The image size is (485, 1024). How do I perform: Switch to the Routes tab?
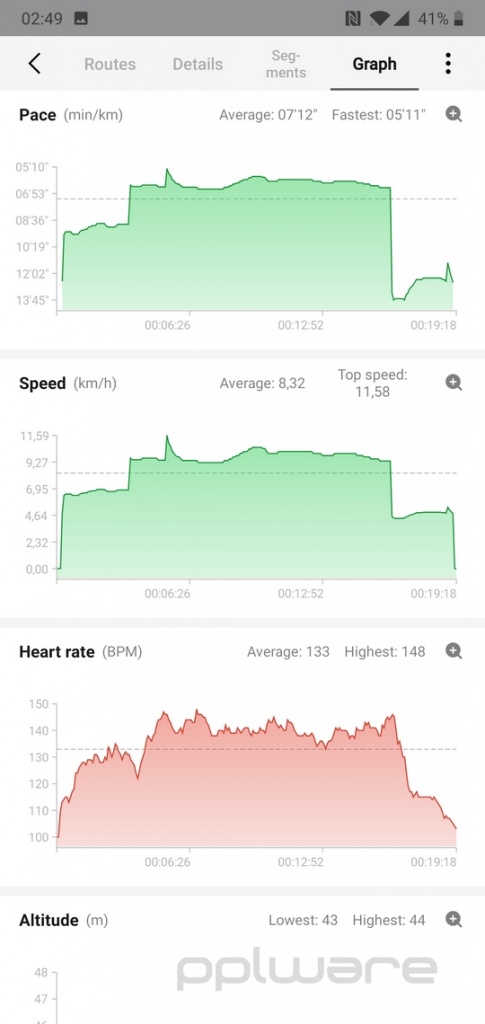coord(110,64)
